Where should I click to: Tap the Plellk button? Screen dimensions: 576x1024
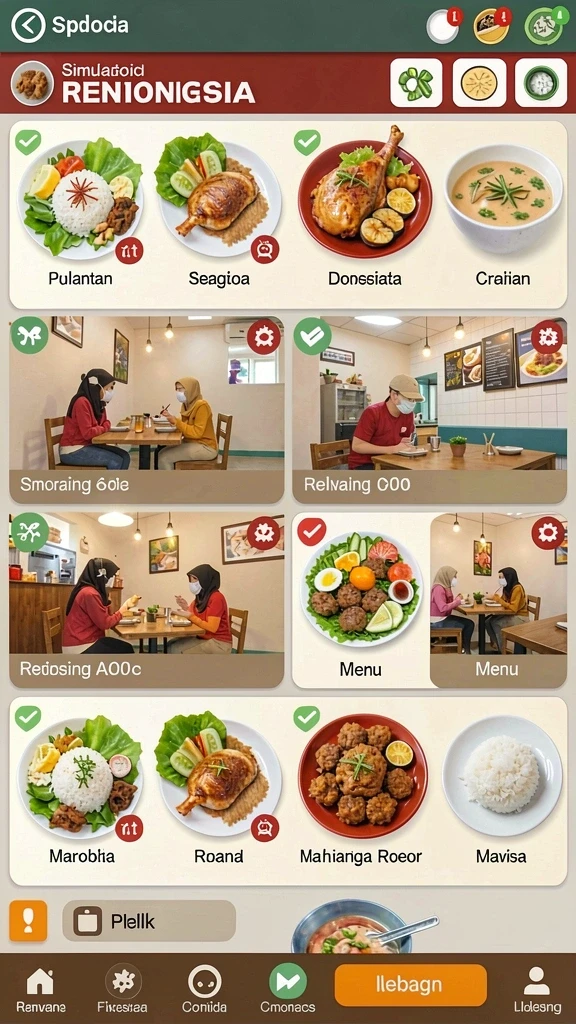click(149, 921)
